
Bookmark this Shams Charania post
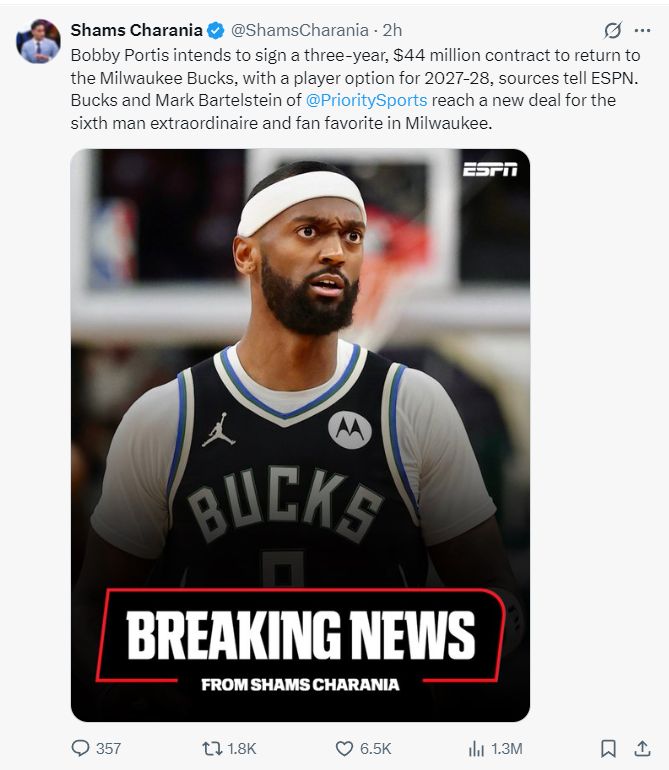pos(608,747)
